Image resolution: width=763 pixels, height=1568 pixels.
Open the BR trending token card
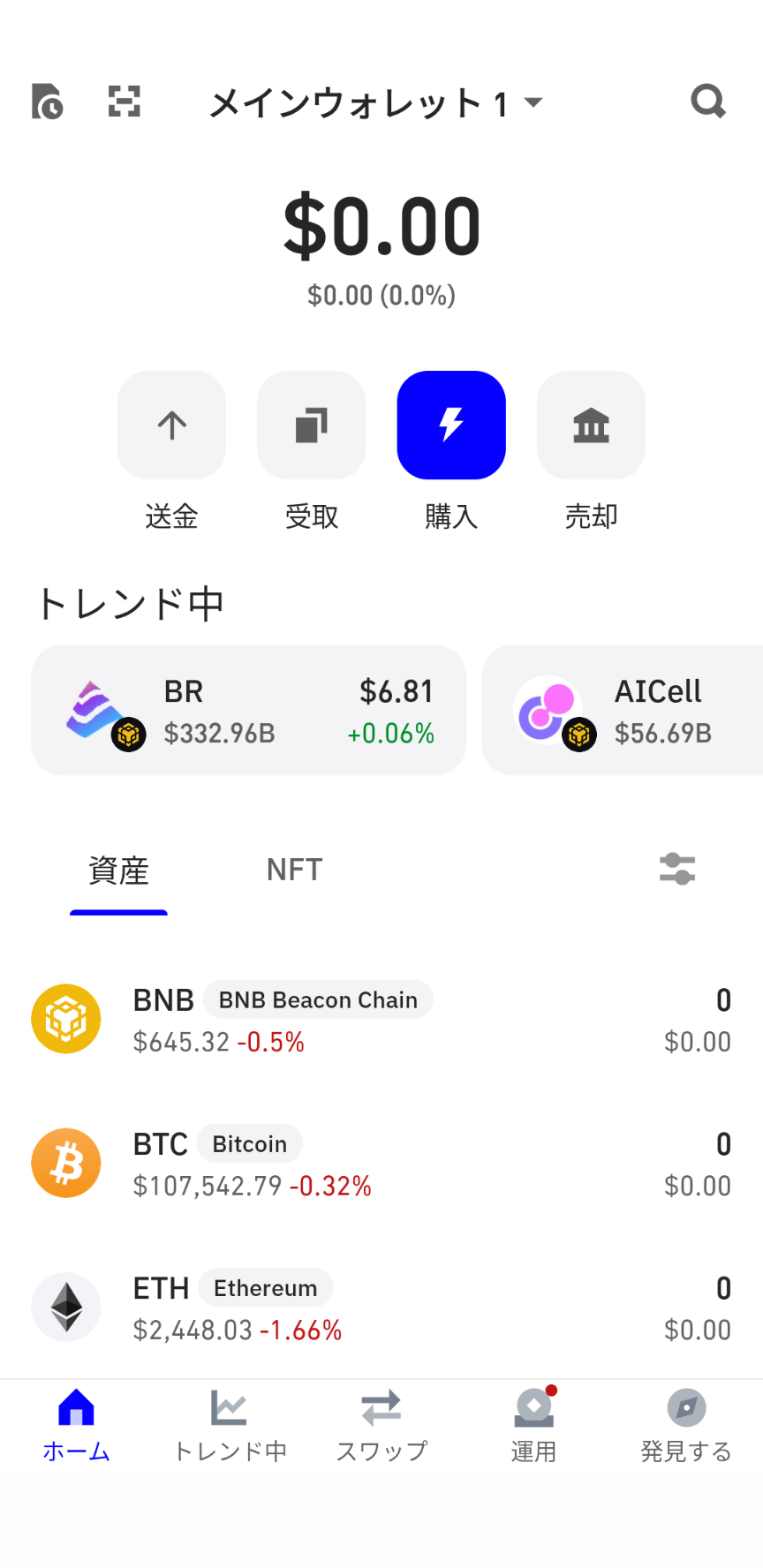(x=248, y=710)
